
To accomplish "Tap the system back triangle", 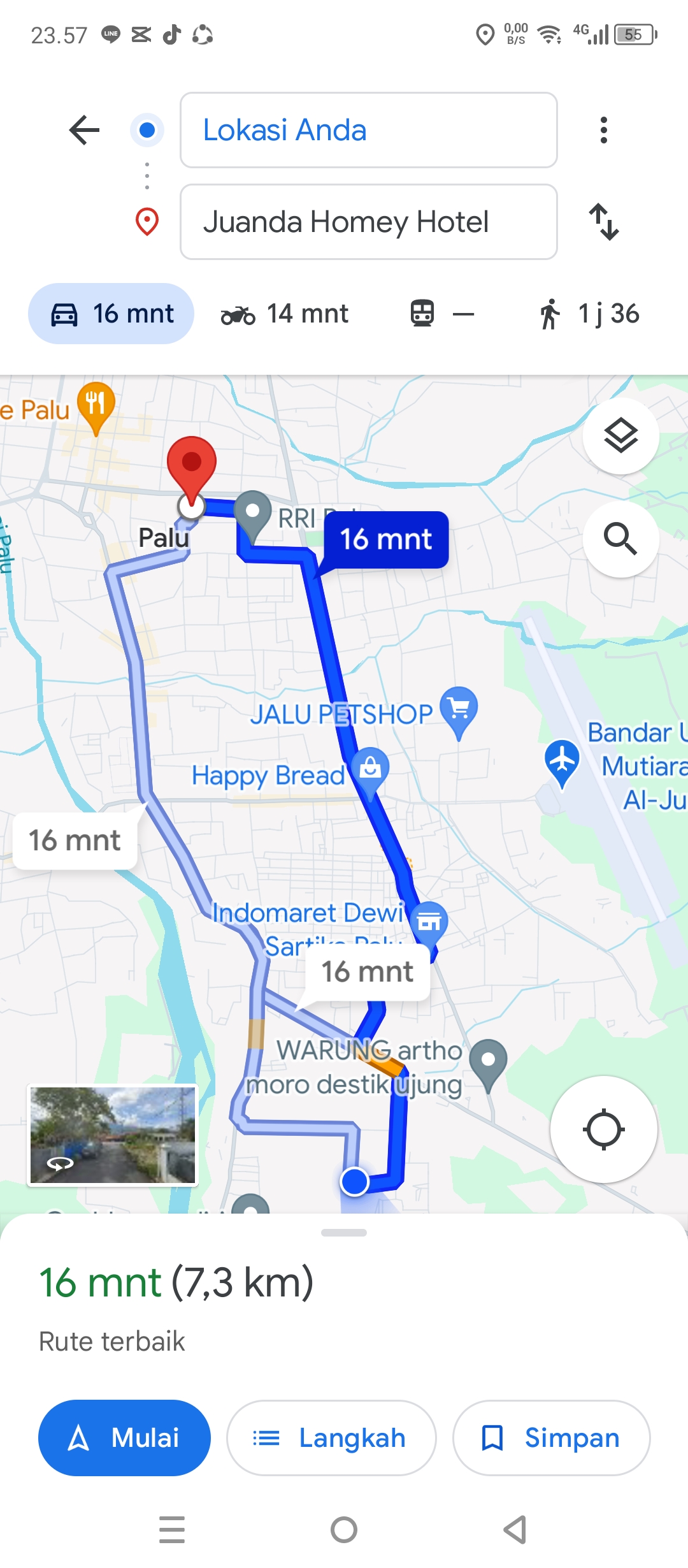I will pyautogui.click(x=515, y=1530).
